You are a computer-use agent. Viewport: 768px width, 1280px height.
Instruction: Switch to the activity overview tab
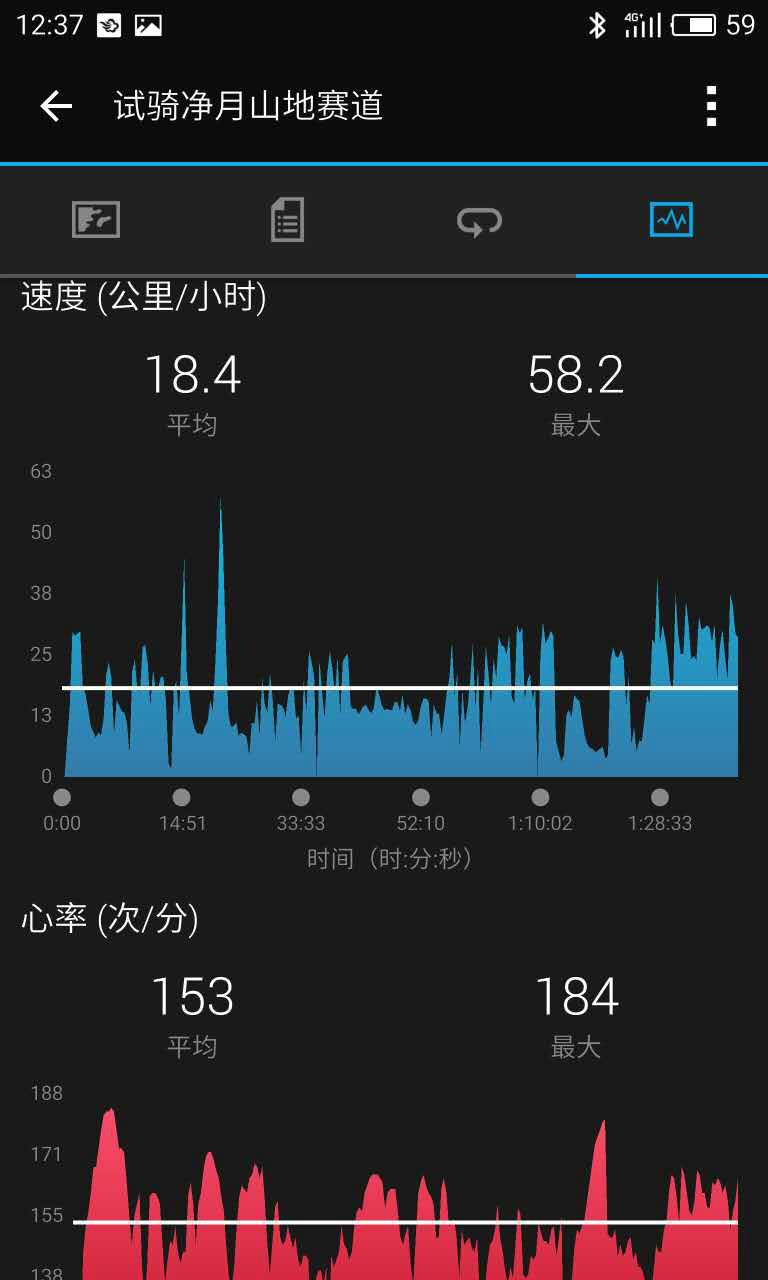coord(96,220)
